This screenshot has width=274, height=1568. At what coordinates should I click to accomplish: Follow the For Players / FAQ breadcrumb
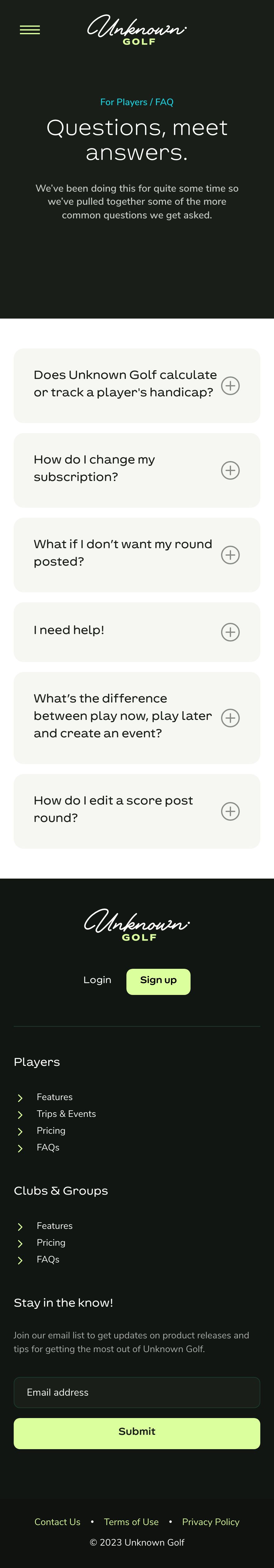(137, 102)
